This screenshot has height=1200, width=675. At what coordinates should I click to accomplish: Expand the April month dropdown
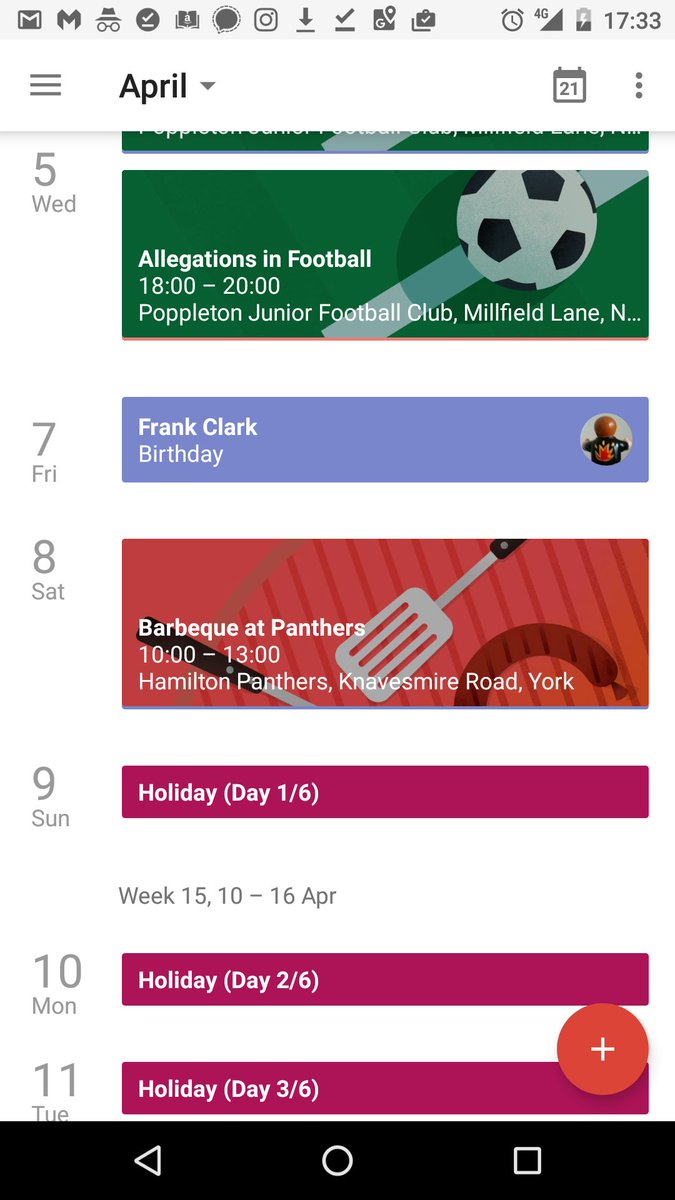coord(167,86)
